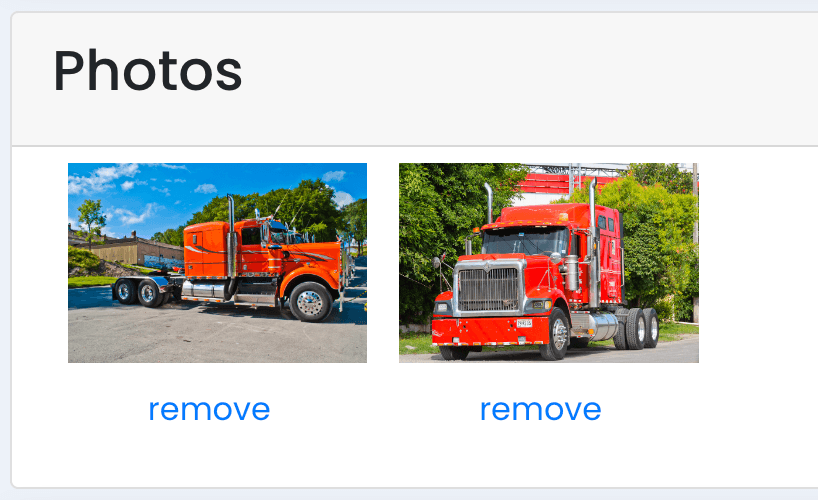Open the red truck photo thumbnail
818x500 pixels.
coord(548,263)
